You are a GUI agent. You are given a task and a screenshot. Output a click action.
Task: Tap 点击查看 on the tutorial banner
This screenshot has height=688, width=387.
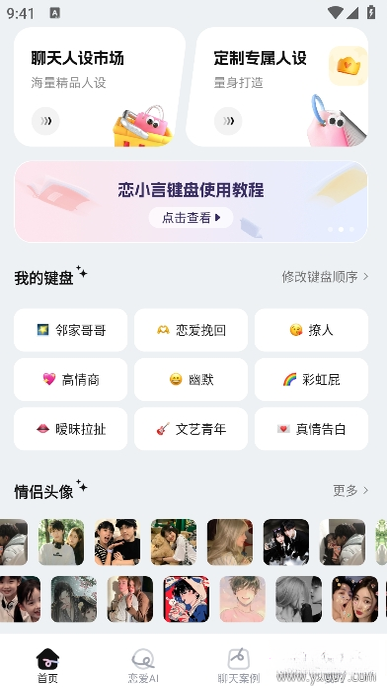pyautogui.click(x=191, y=218)
